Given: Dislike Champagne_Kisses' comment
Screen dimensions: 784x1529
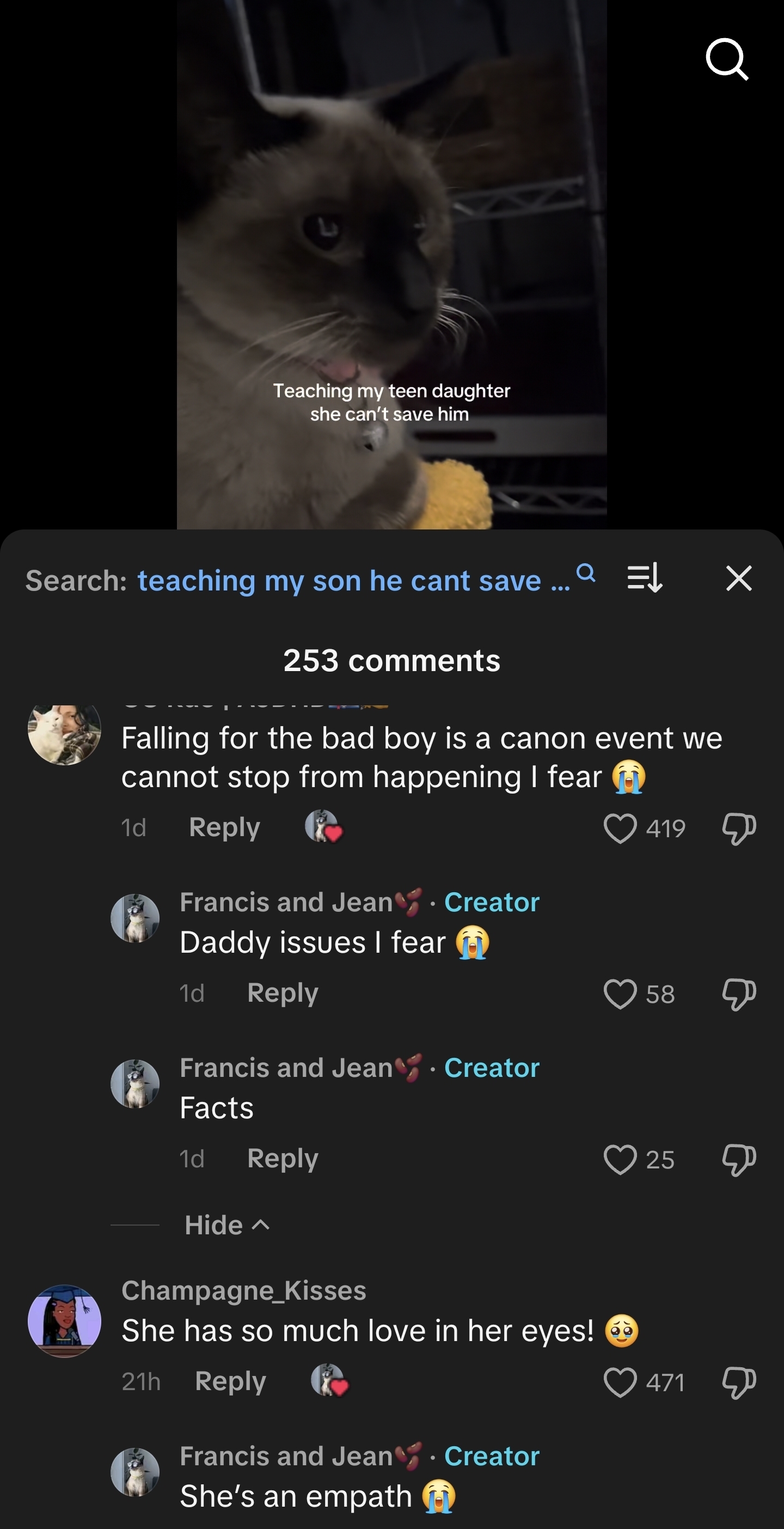Looking at the screenshot, I should (x=739, y=1382).
